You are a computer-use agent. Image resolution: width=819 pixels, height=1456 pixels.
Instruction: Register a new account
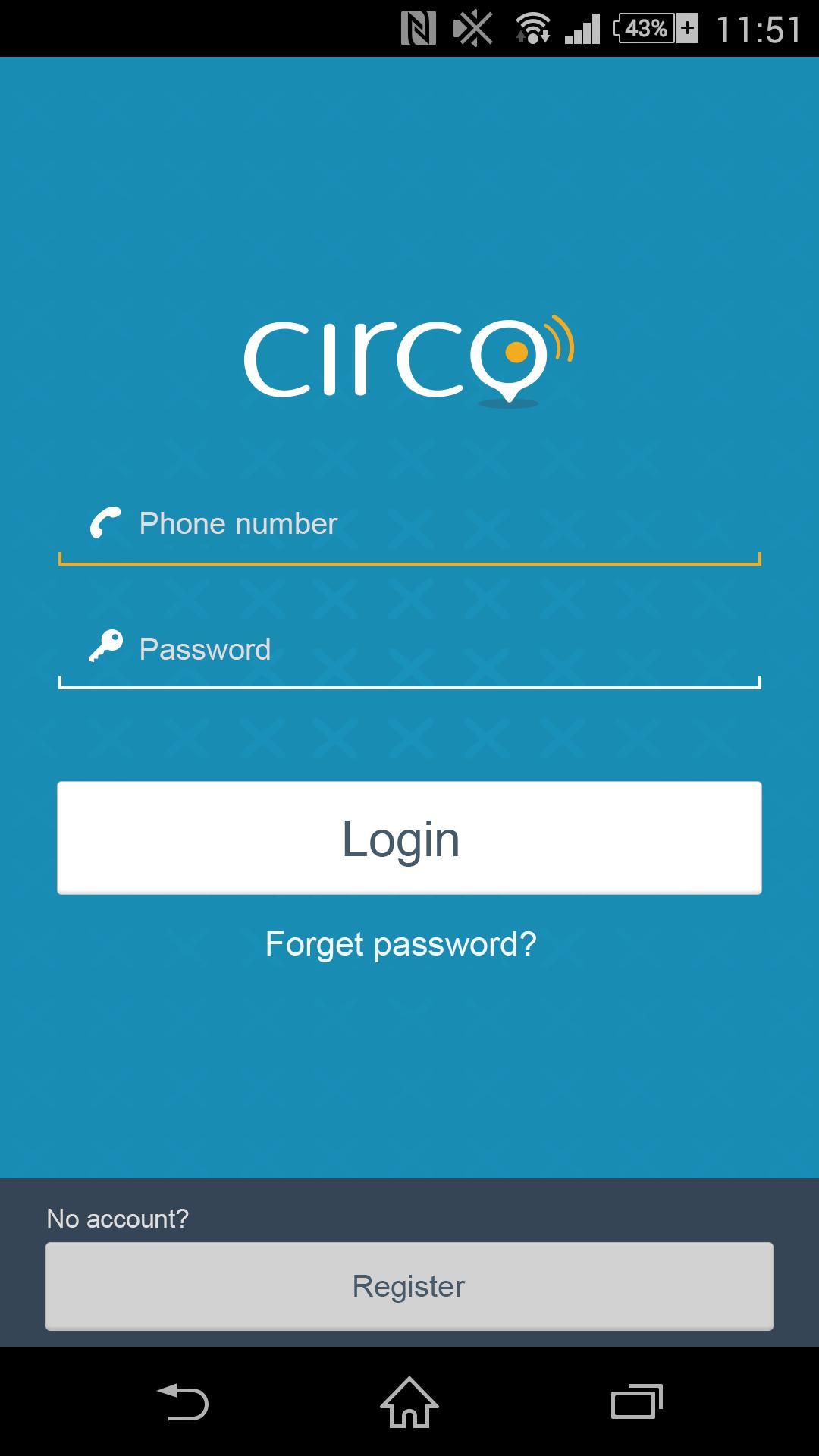pyautogui.click(x=409, y=1287)
